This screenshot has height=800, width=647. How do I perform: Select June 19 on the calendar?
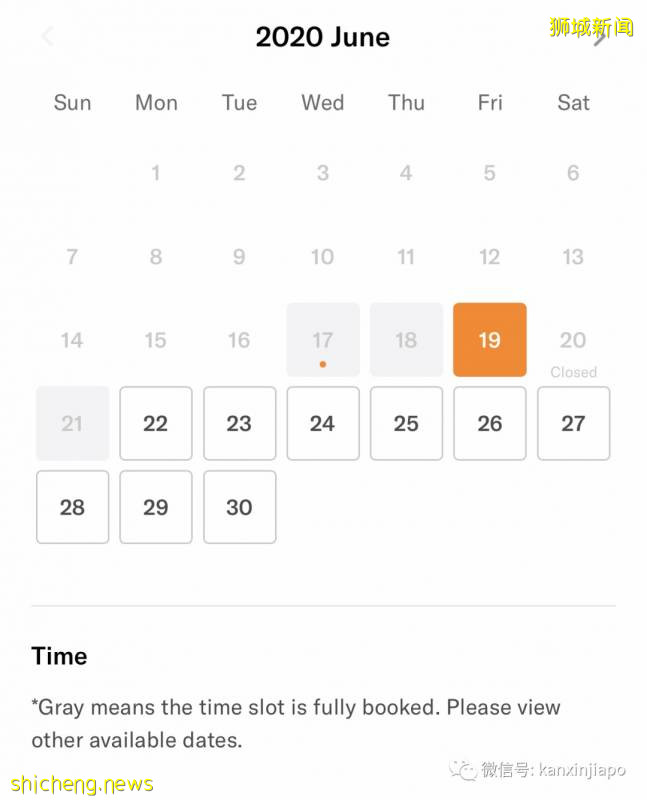tap(489, 340)
